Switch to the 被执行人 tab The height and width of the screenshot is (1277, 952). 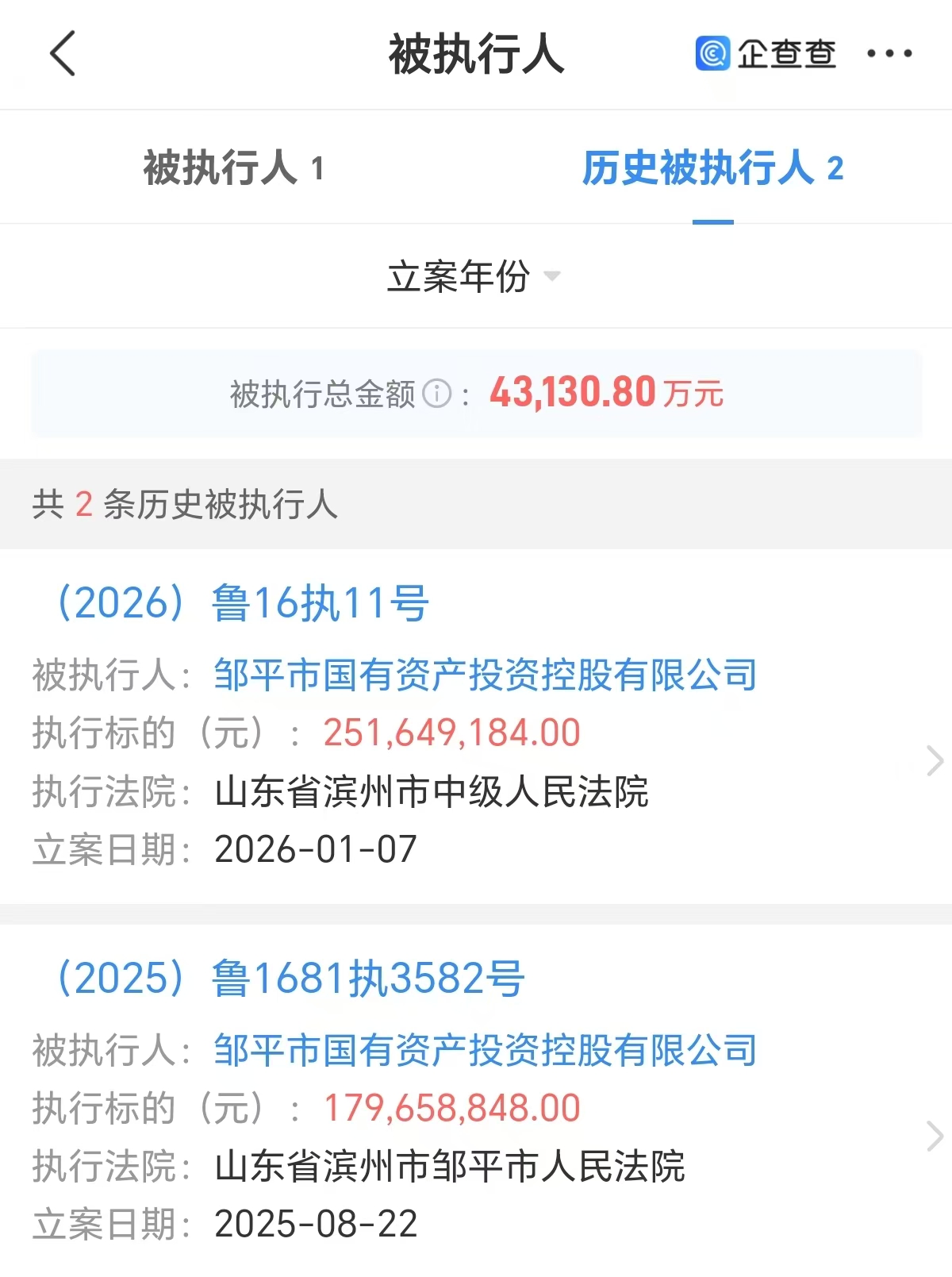[233, 168]
